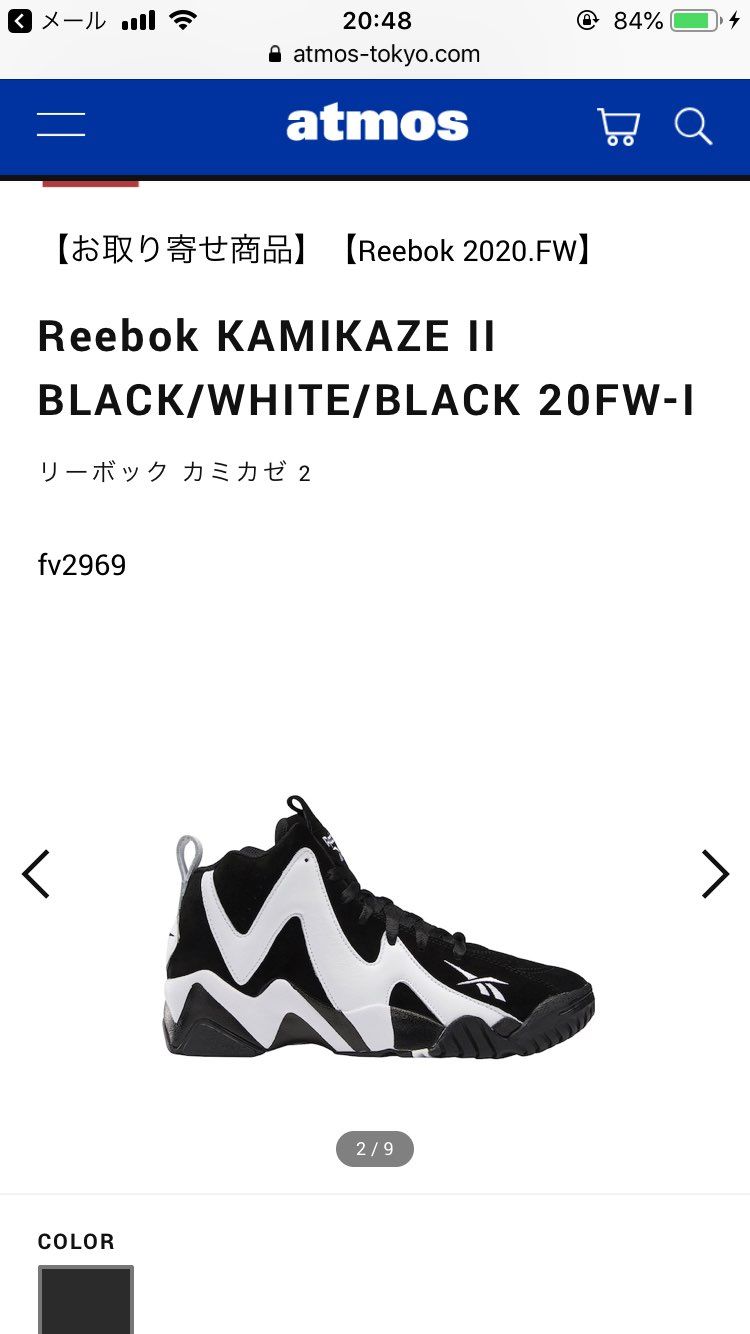
Task: Show the previous product image
Action: click(x=36, y=875)
